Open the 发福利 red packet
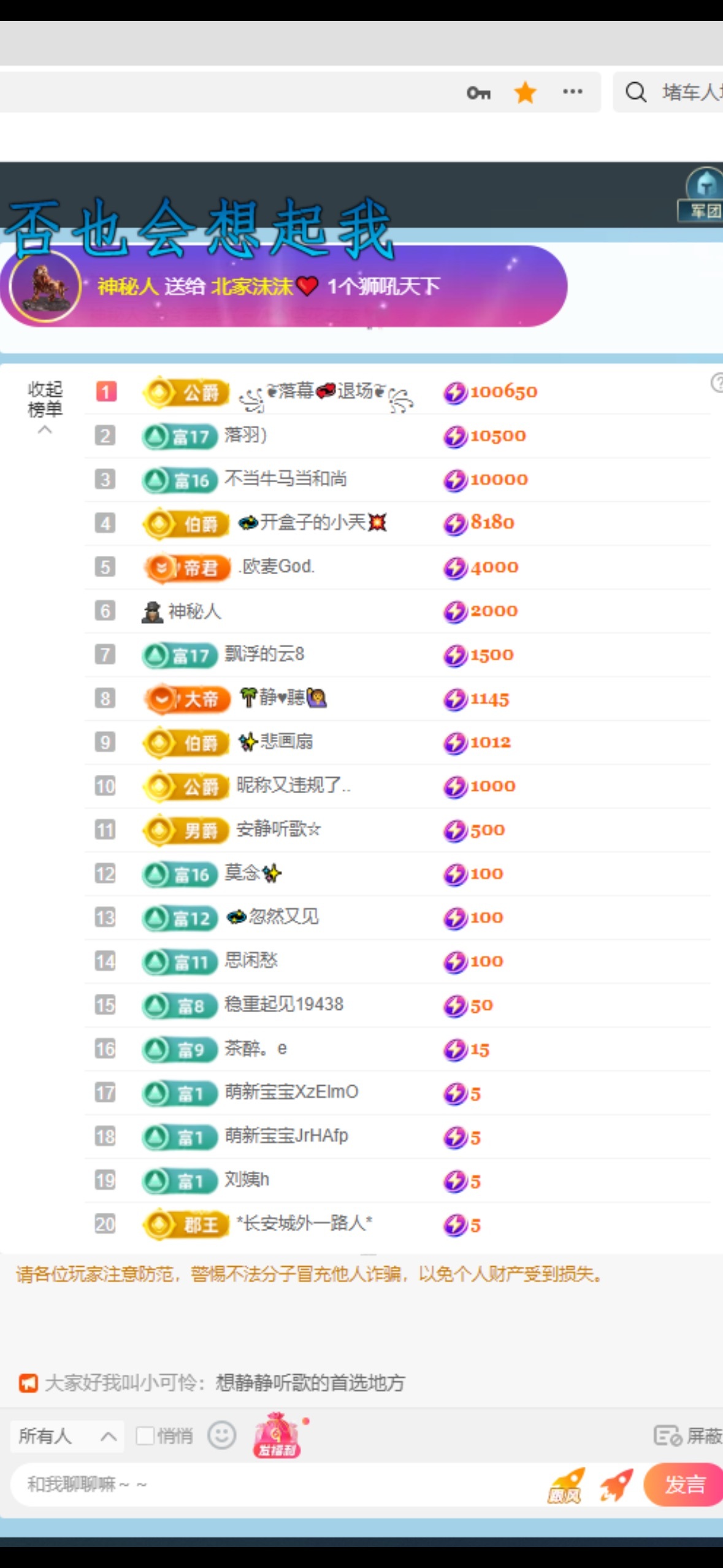723x1568 pixels. click(x=277, y=1436)
